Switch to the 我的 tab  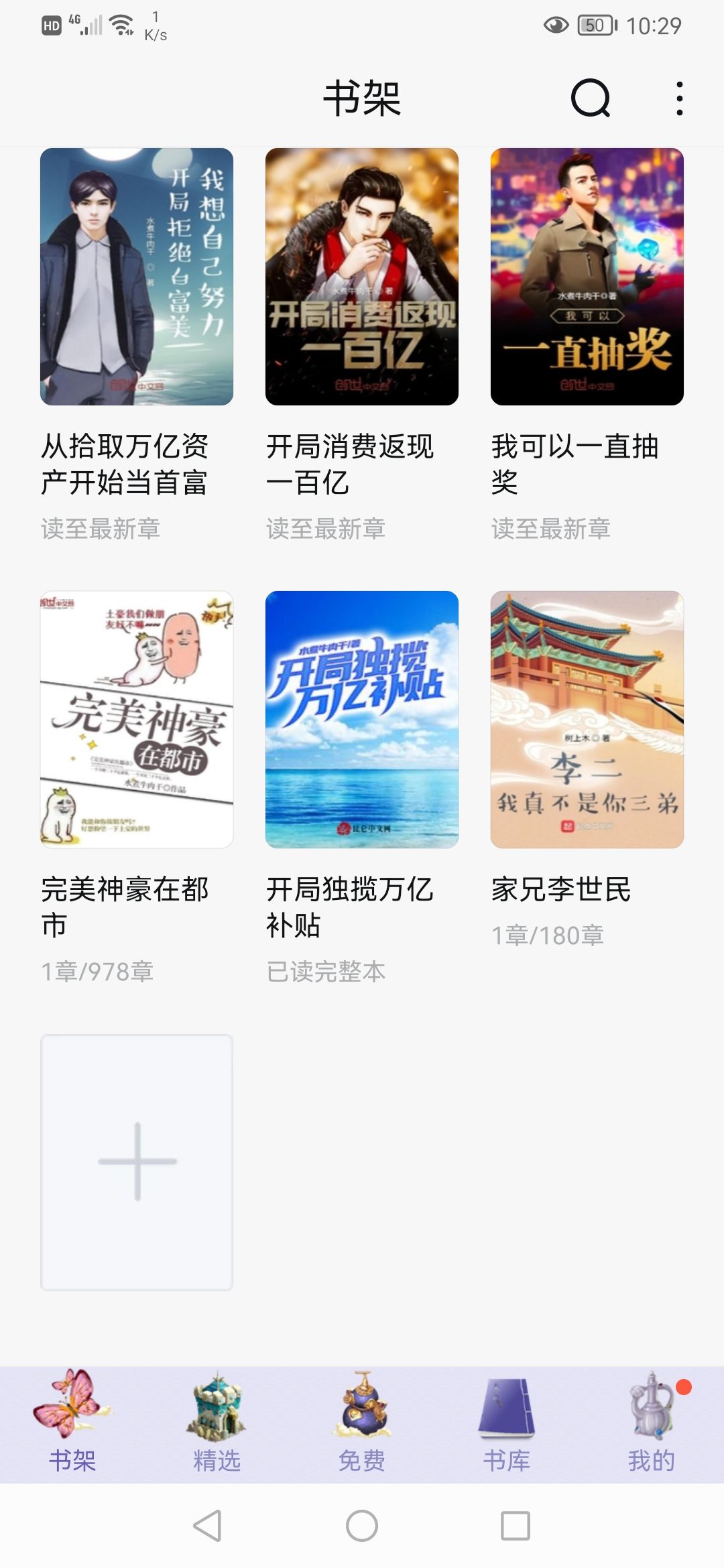pyautogui.click(x=652, y=1423)
